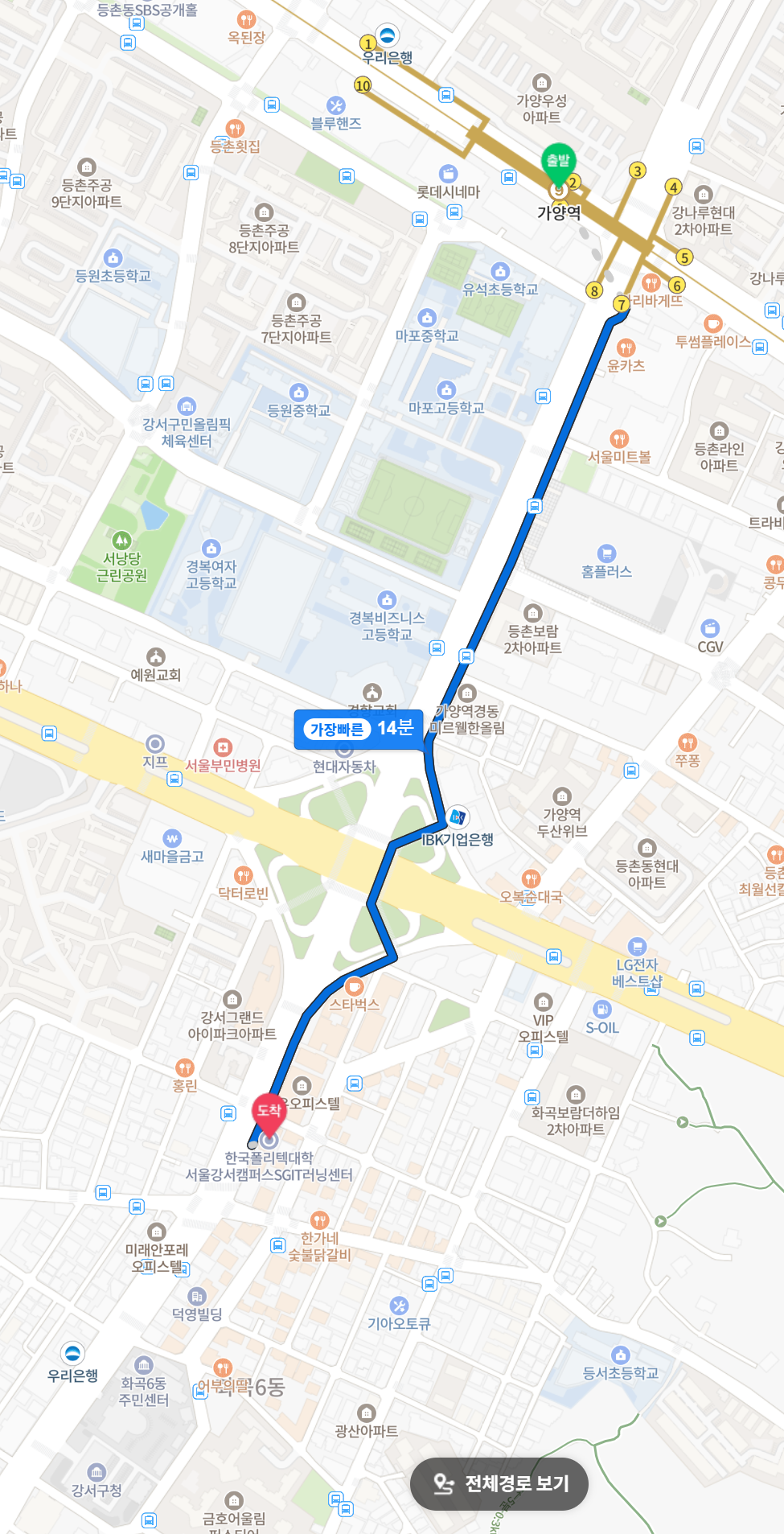Tap the 가장빠른 14분 route label

[359, 729]
